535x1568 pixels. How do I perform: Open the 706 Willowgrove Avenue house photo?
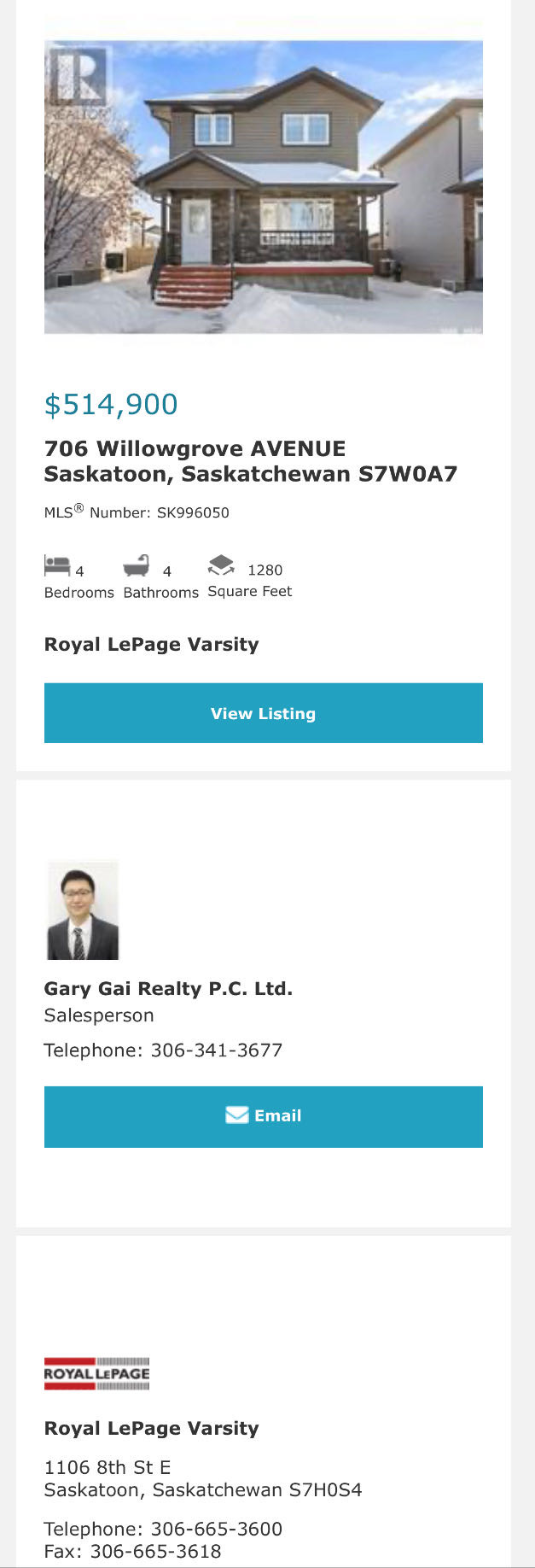(x=263, y=186)
